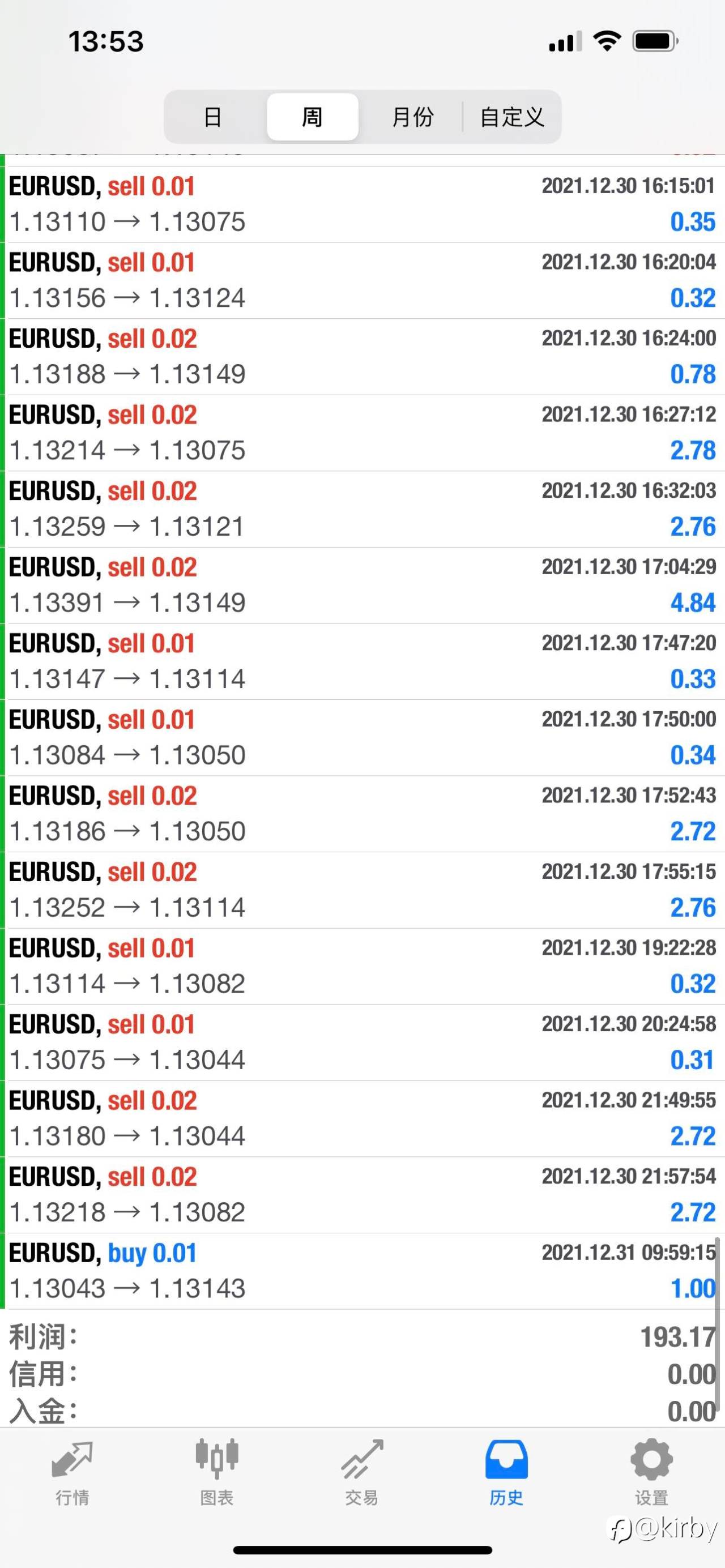Expand the sell trade closed at 16:15:01

point(362,204)
